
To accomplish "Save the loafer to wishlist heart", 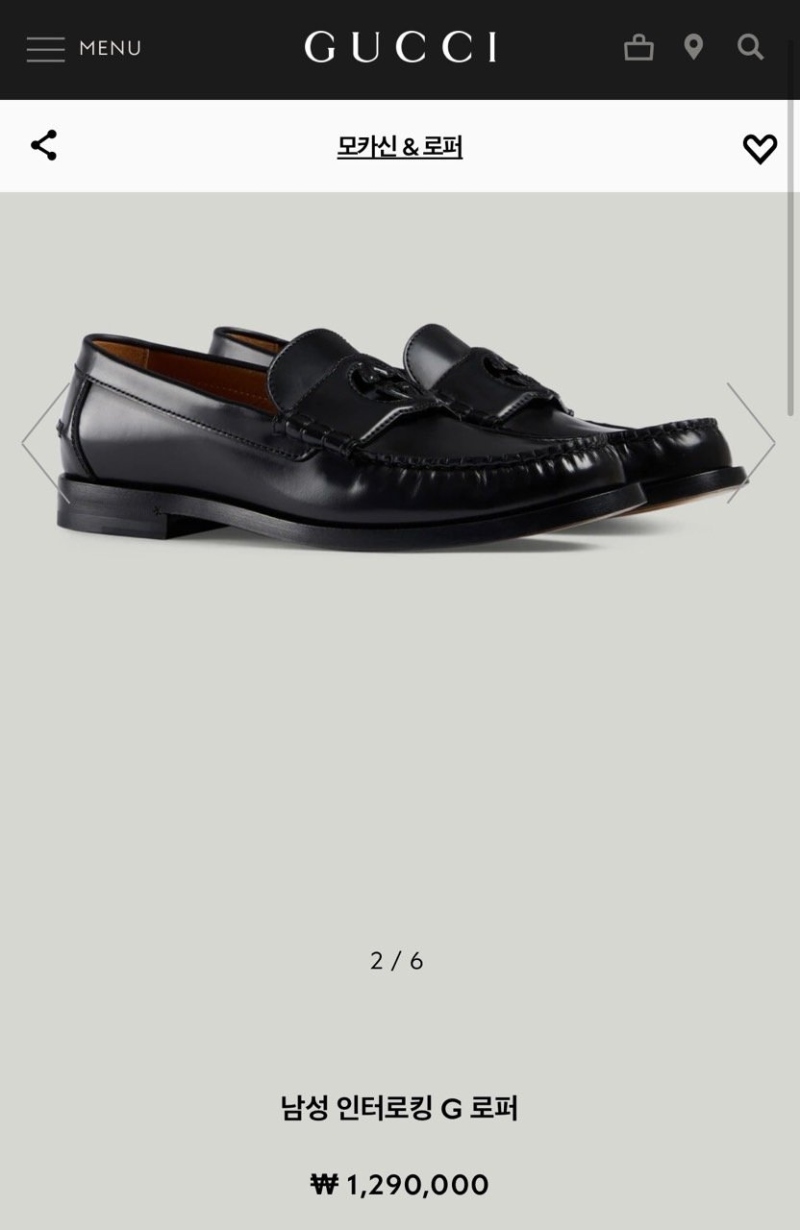I will tap(759, 148).
